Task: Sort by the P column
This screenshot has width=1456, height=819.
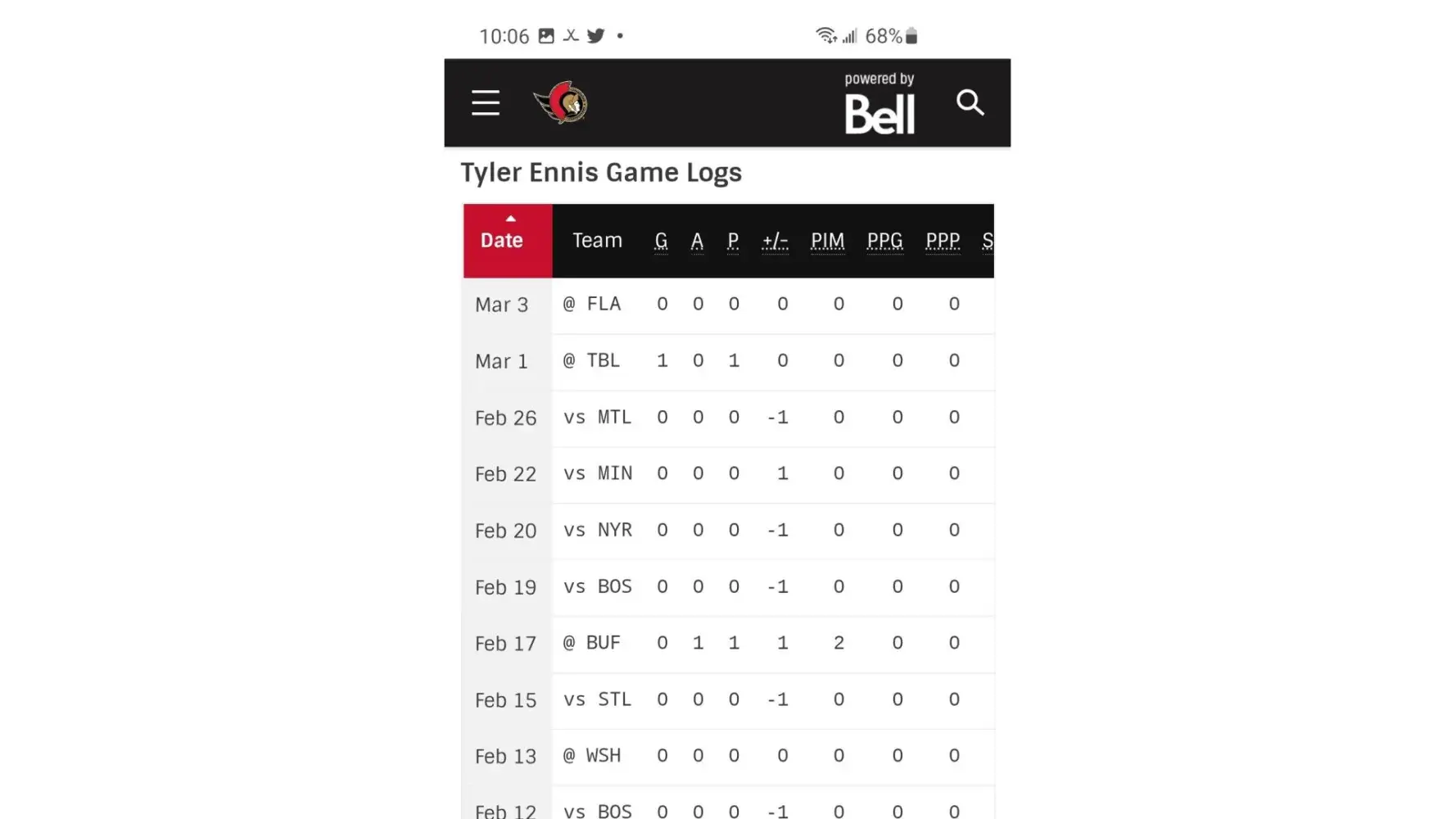Action: tap(733, 241)
